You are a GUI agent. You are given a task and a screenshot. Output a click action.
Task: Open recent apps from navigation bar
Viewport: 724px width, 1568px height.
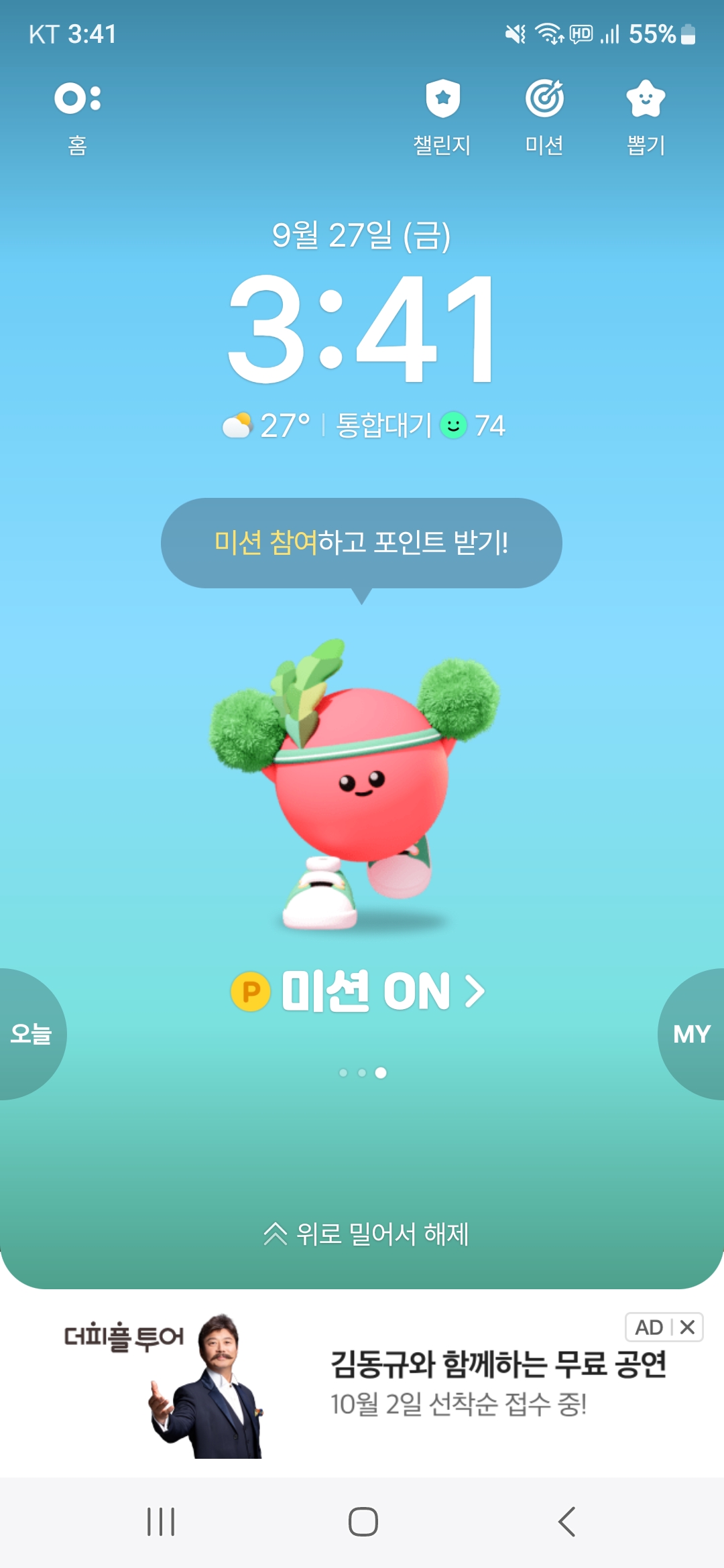161,1522
